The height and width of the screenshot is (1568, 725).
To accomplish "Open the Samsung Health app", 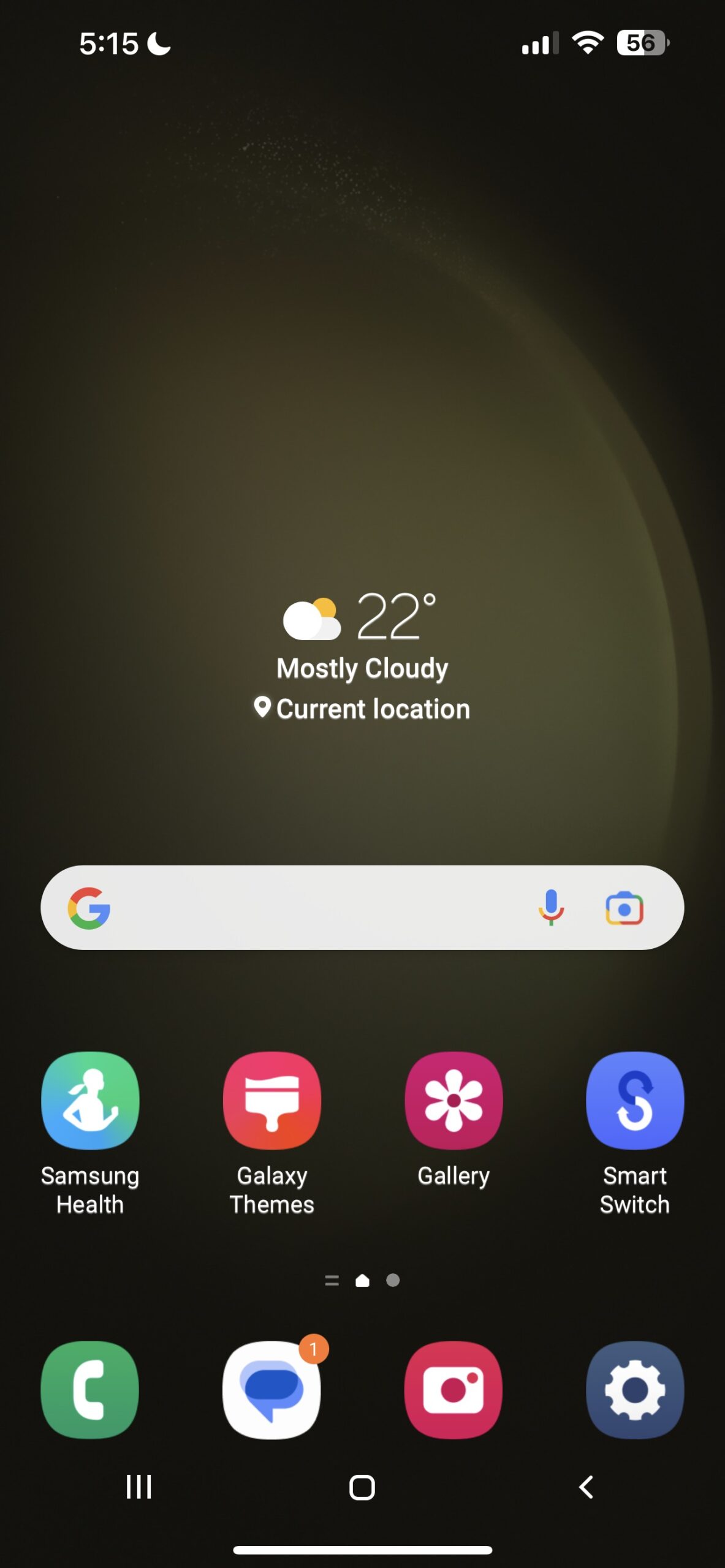I will coord(90,1100).
